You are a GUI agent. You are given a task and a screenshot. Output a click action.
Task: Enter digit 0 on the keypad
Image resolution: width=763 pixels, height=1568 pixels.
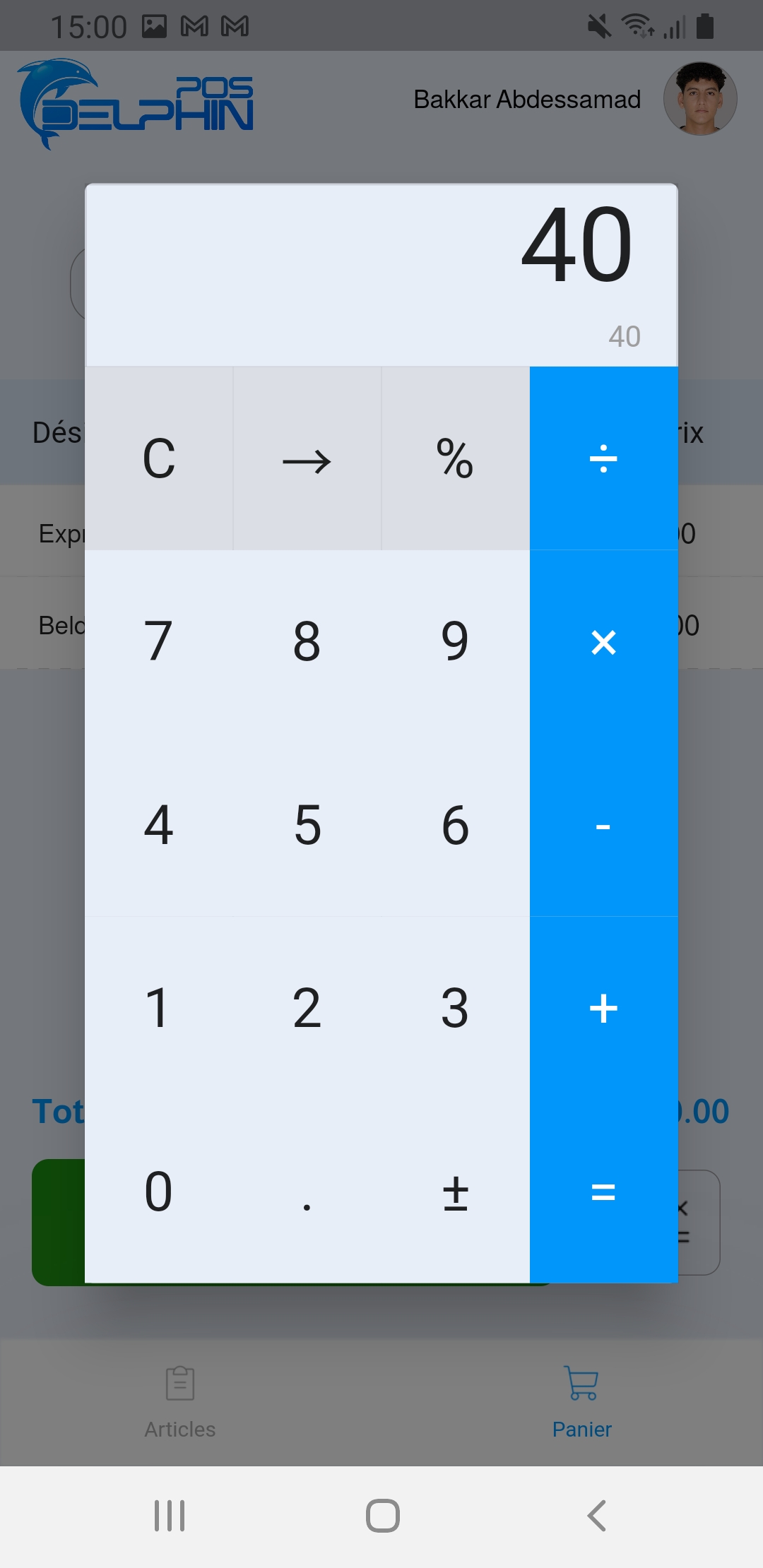159,1192
